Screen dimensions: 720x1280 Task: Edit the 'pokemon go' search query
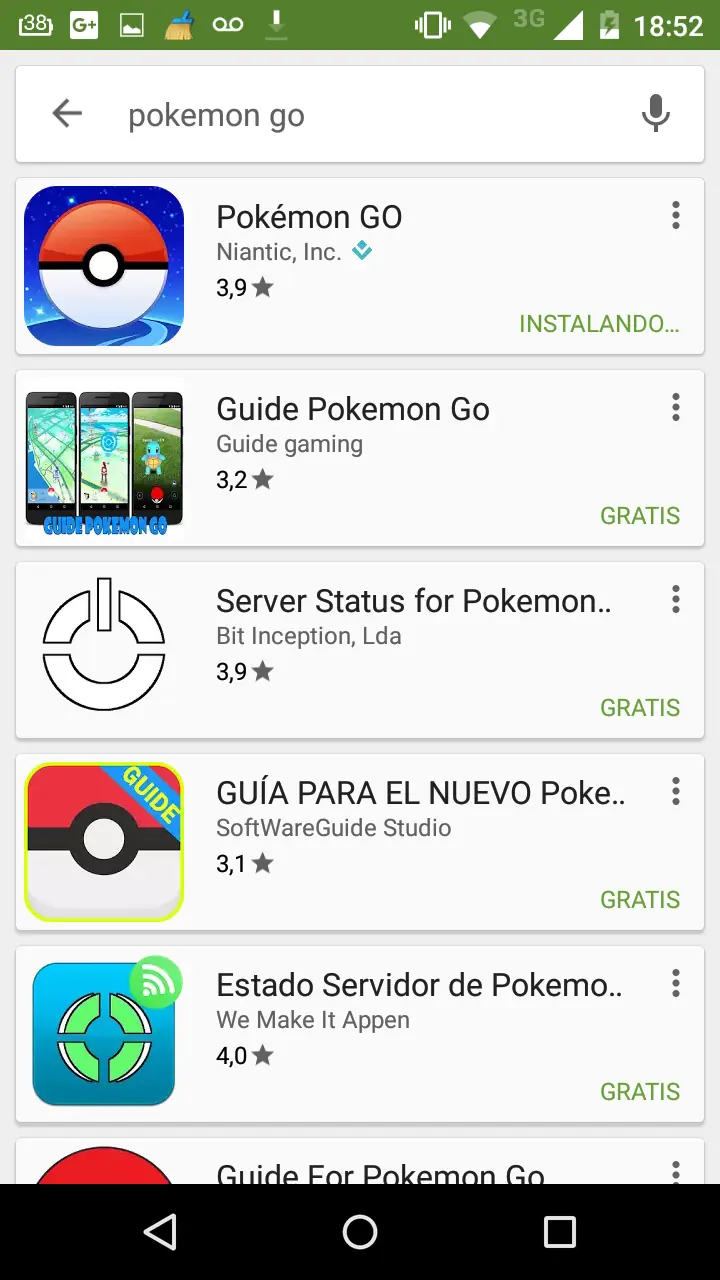[x=300, y=115]
